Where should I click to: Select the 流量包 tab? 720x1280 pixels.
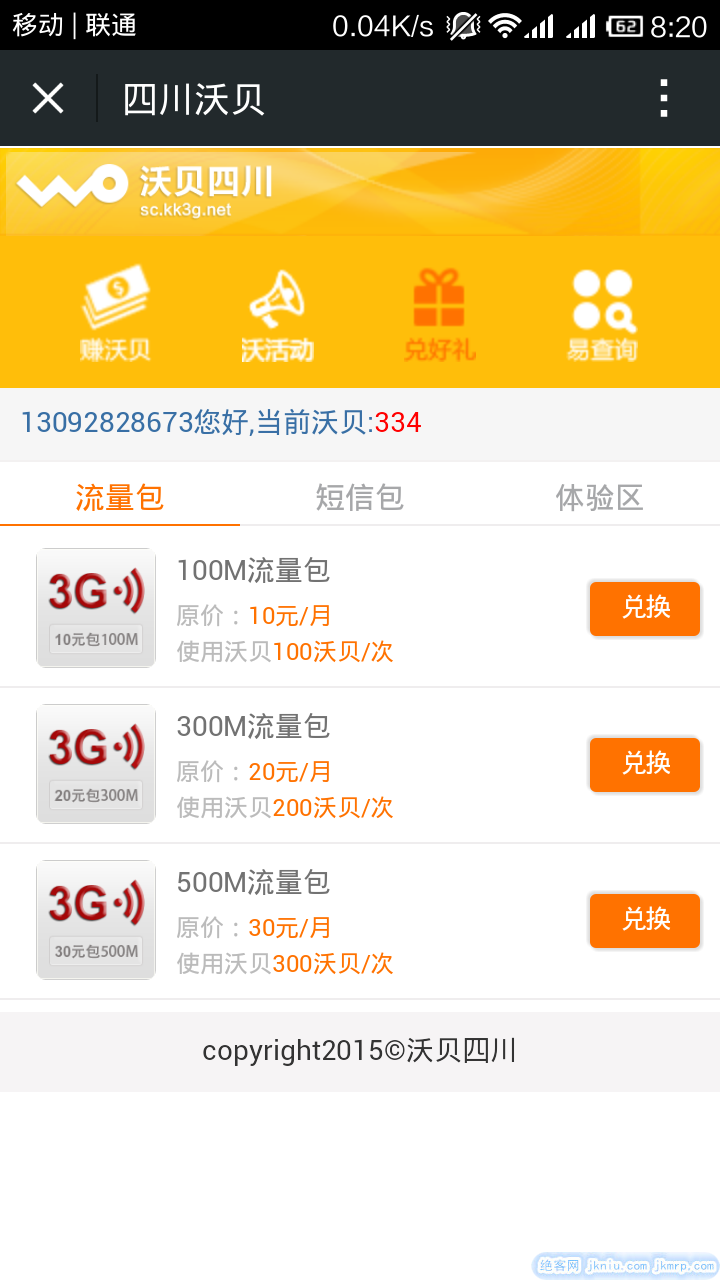(120, 497)
